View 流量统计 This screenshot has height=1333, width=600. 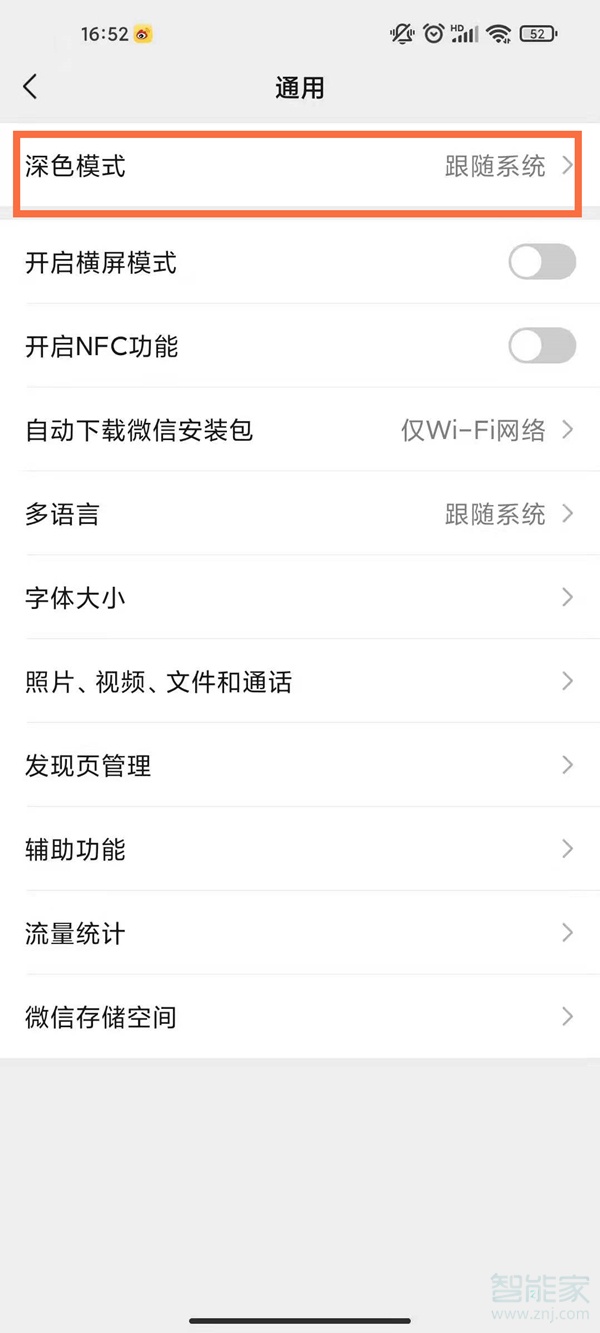300,934
